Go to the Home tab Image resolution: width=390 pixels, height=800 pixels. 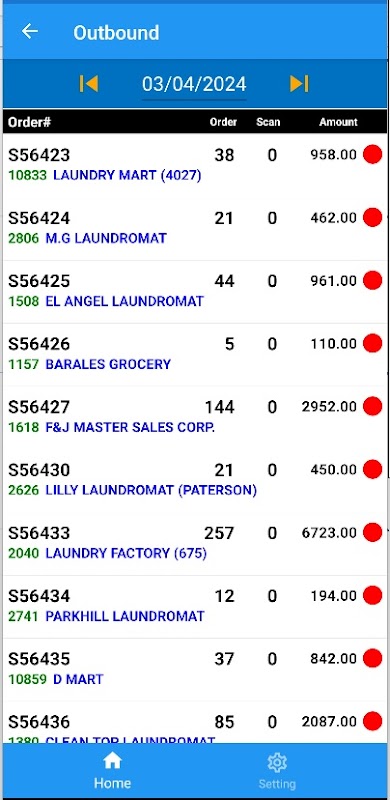(112, 770)
